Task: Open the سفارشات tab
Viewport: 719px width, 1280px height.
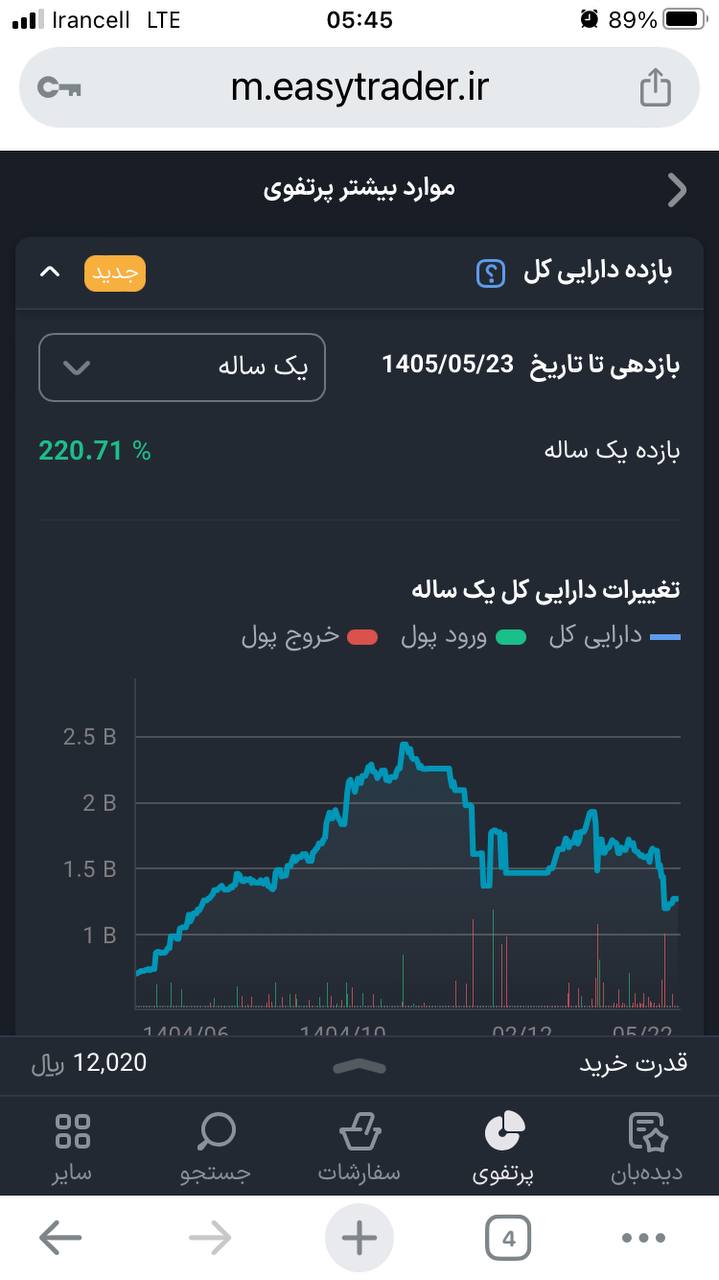Action: (359, 1147)
